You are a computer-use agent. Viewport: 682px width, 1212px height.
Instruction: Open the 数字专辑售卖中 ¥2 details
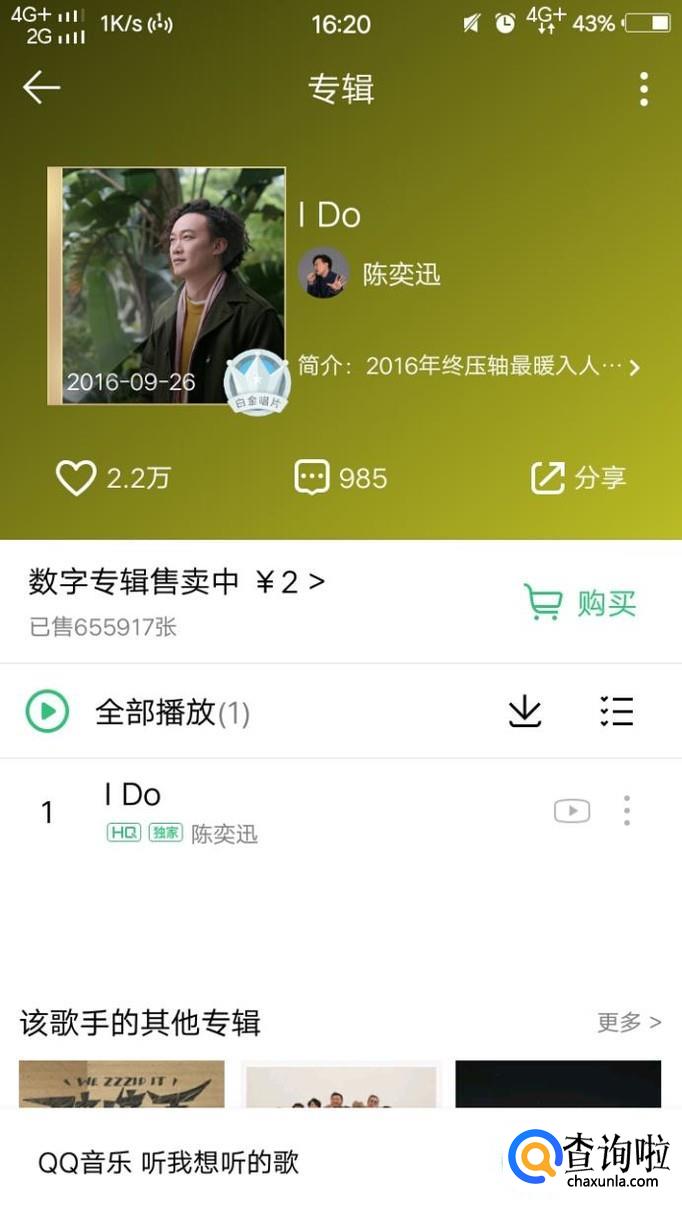tap(177, 582)
